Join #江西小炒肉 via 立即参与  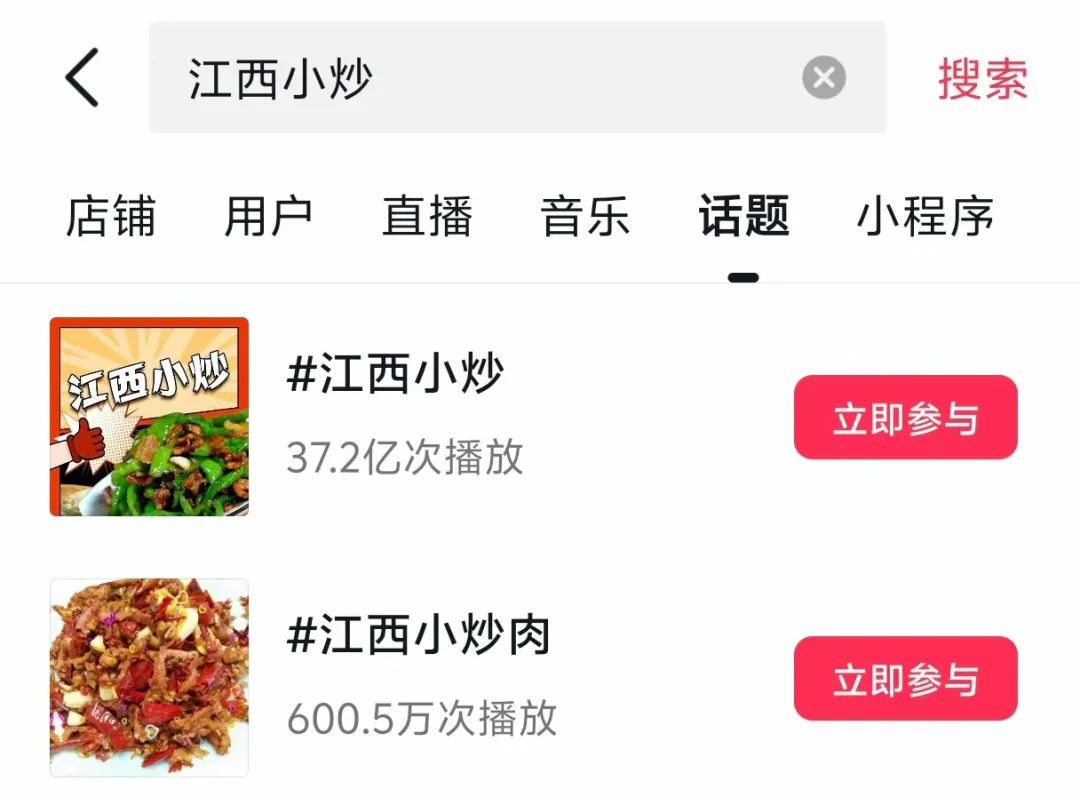coord(905,679)
